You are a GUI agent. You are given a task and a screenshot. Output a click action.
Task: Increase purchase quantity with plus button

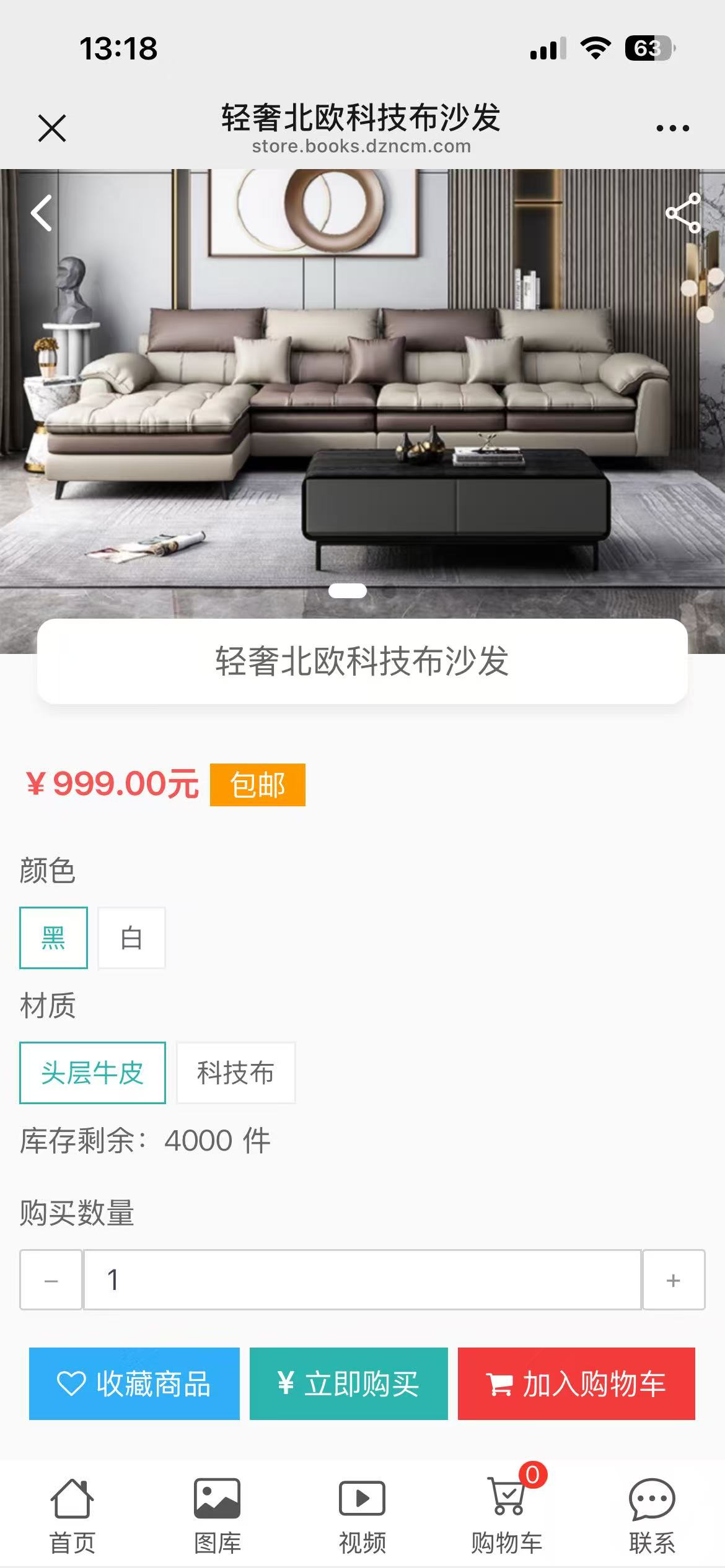[674, 1280]
